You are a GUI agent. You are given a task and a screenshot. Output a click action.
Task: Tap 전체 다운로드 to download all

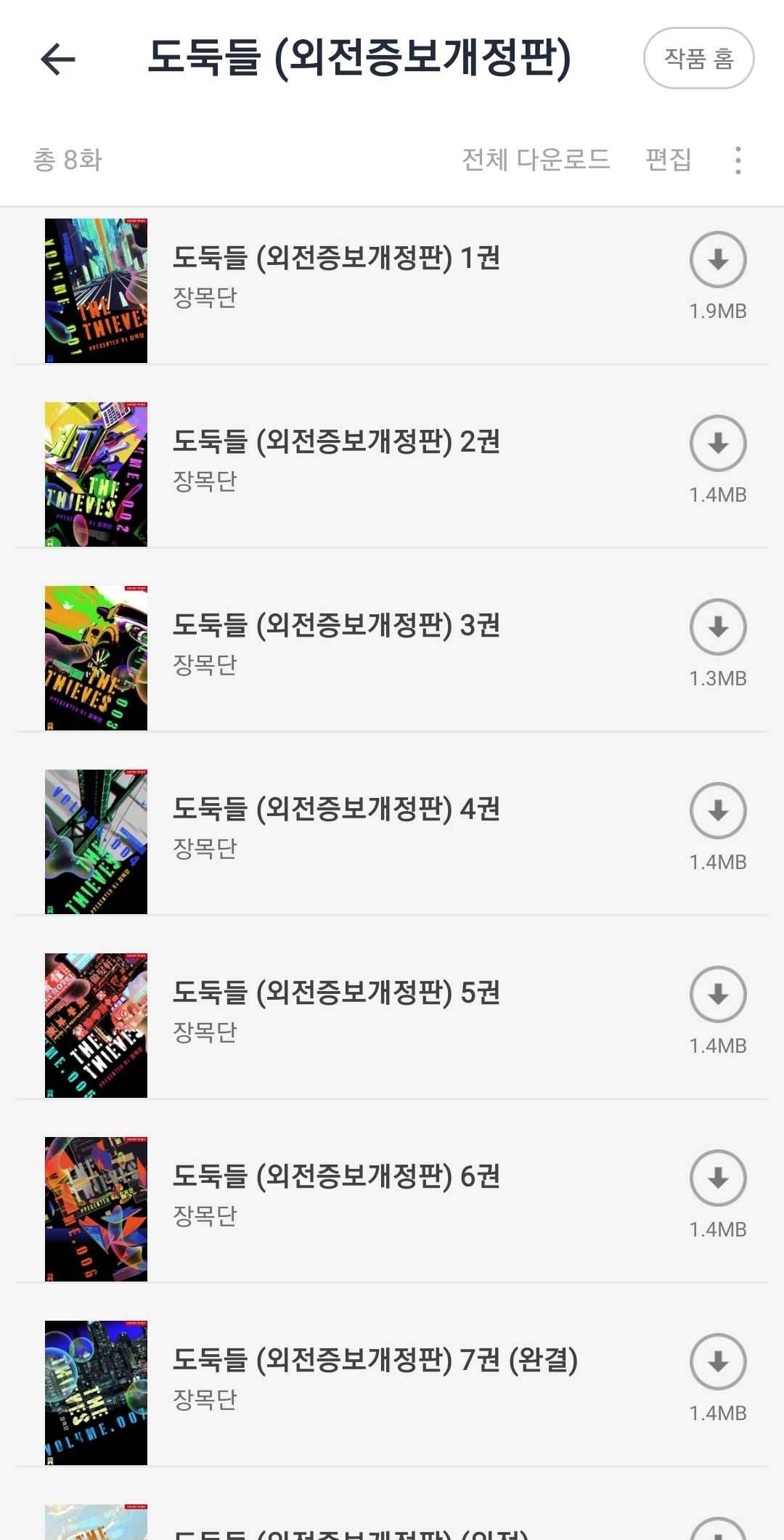536,160
